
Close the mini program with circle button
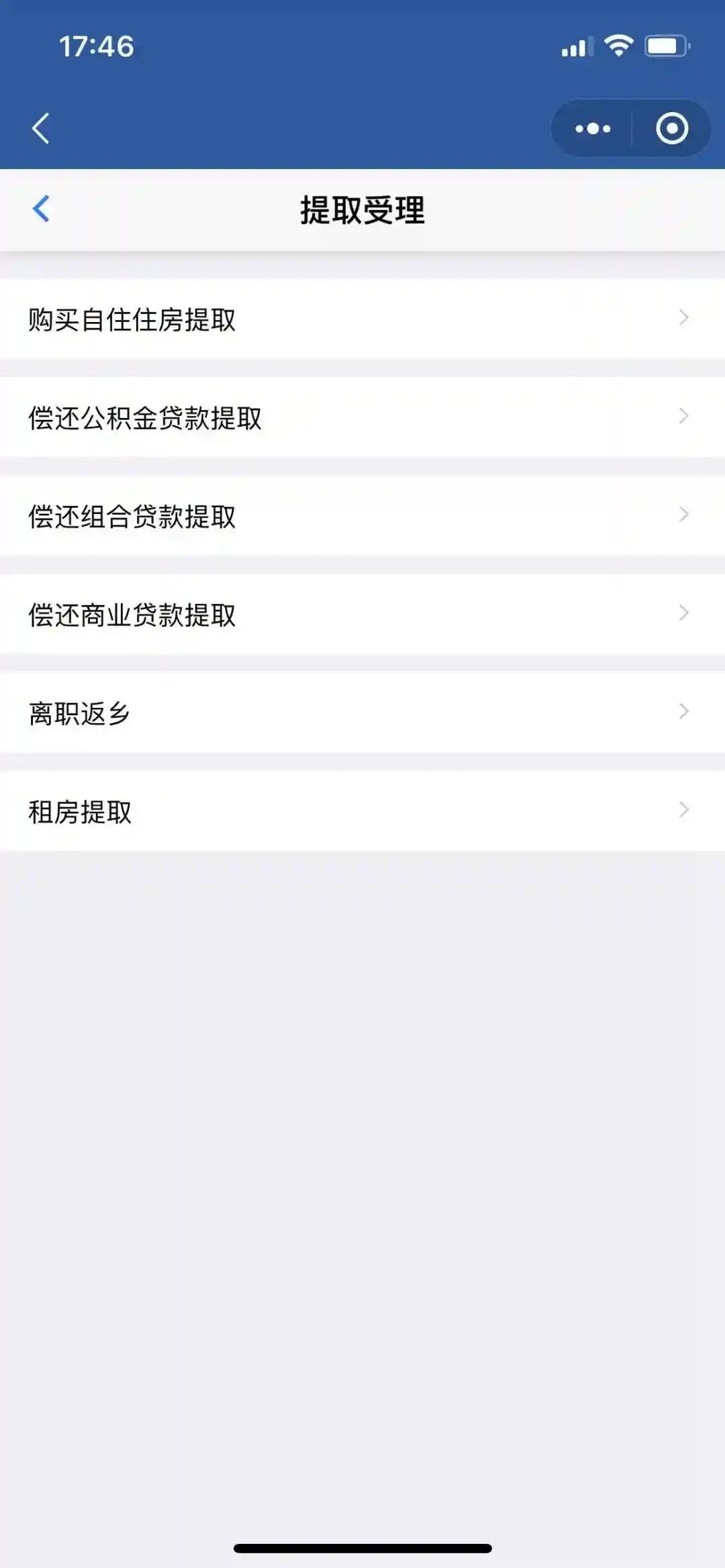pyautogui.click(x=671, y=128)
